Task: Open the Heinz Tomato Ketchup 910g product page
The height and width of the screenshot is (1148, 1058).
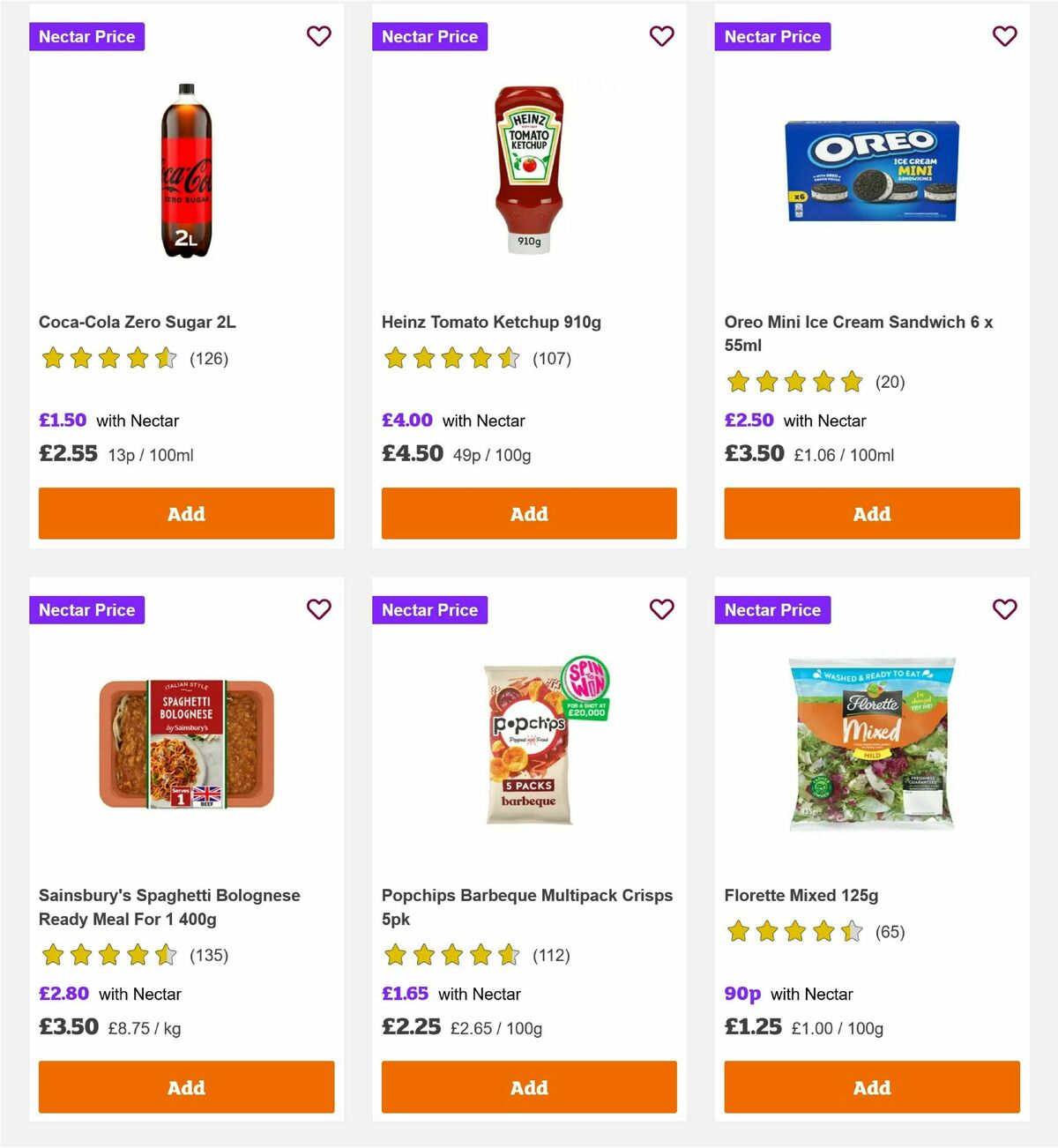Action: (x=490, y=322)
